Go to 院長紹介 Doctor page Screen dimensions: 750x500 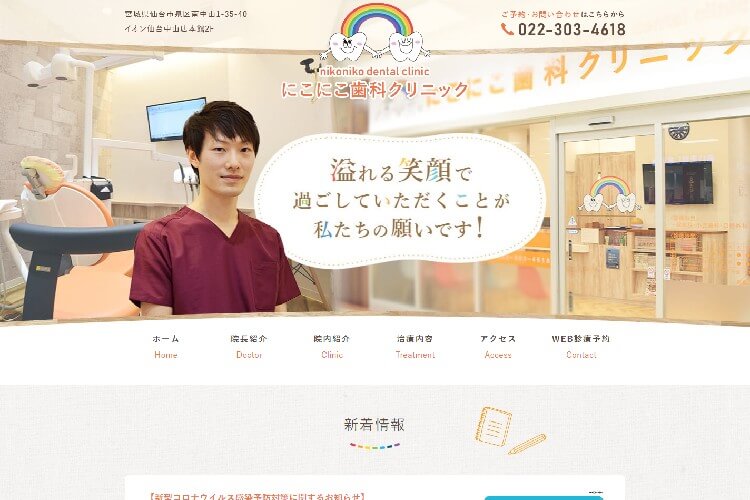click(249, 346)
